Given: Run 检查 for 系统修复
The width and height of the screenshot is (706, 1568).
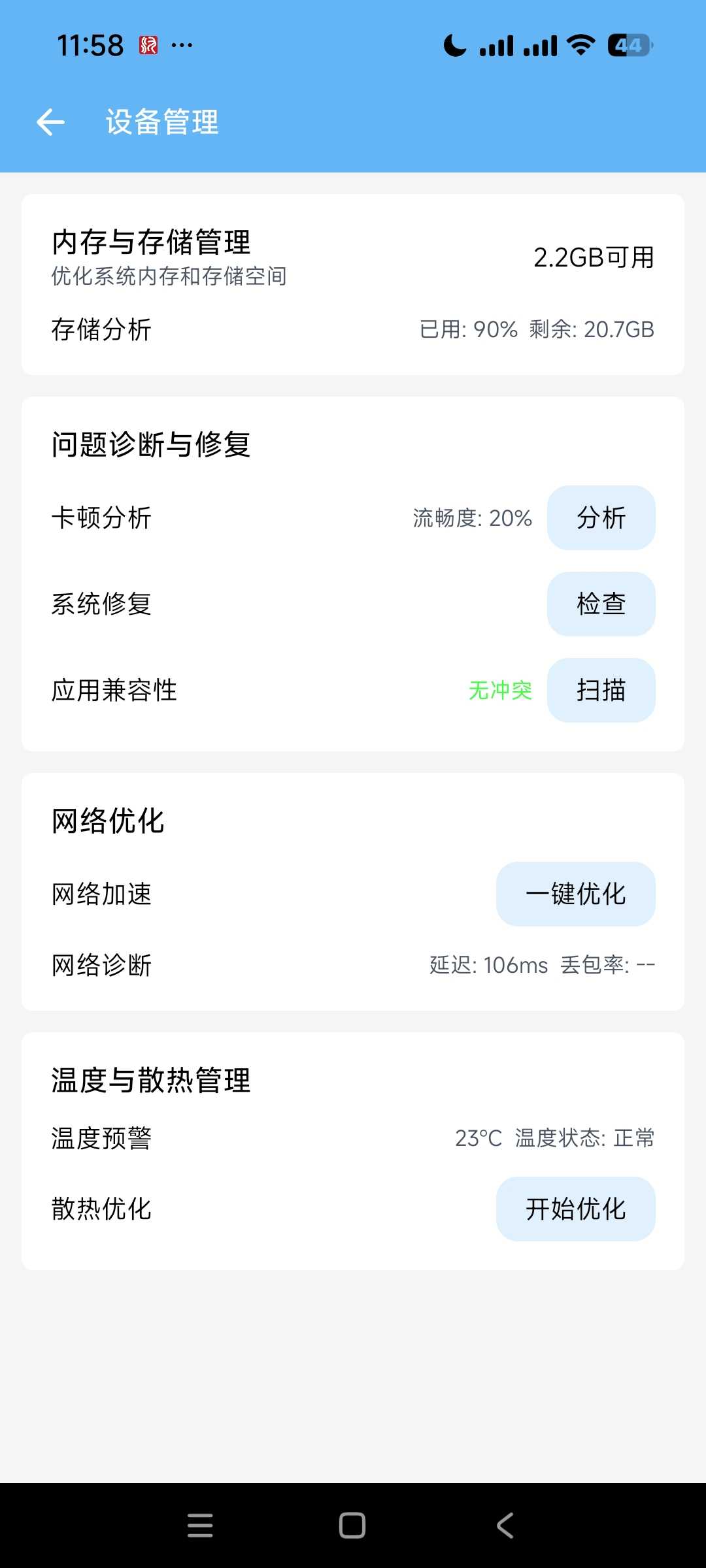Looking at the screenshot, I should tap(601, 604).
